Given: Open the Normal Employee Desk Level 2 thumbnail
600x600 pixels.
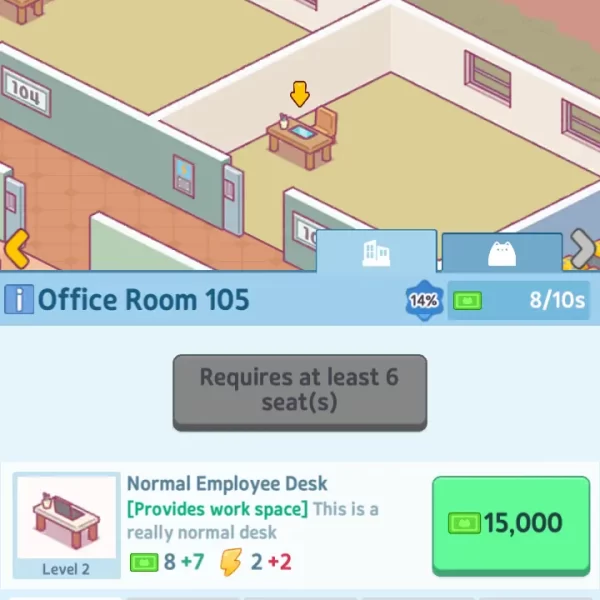Looking at the screenshot, I should [x=66, y=524].
